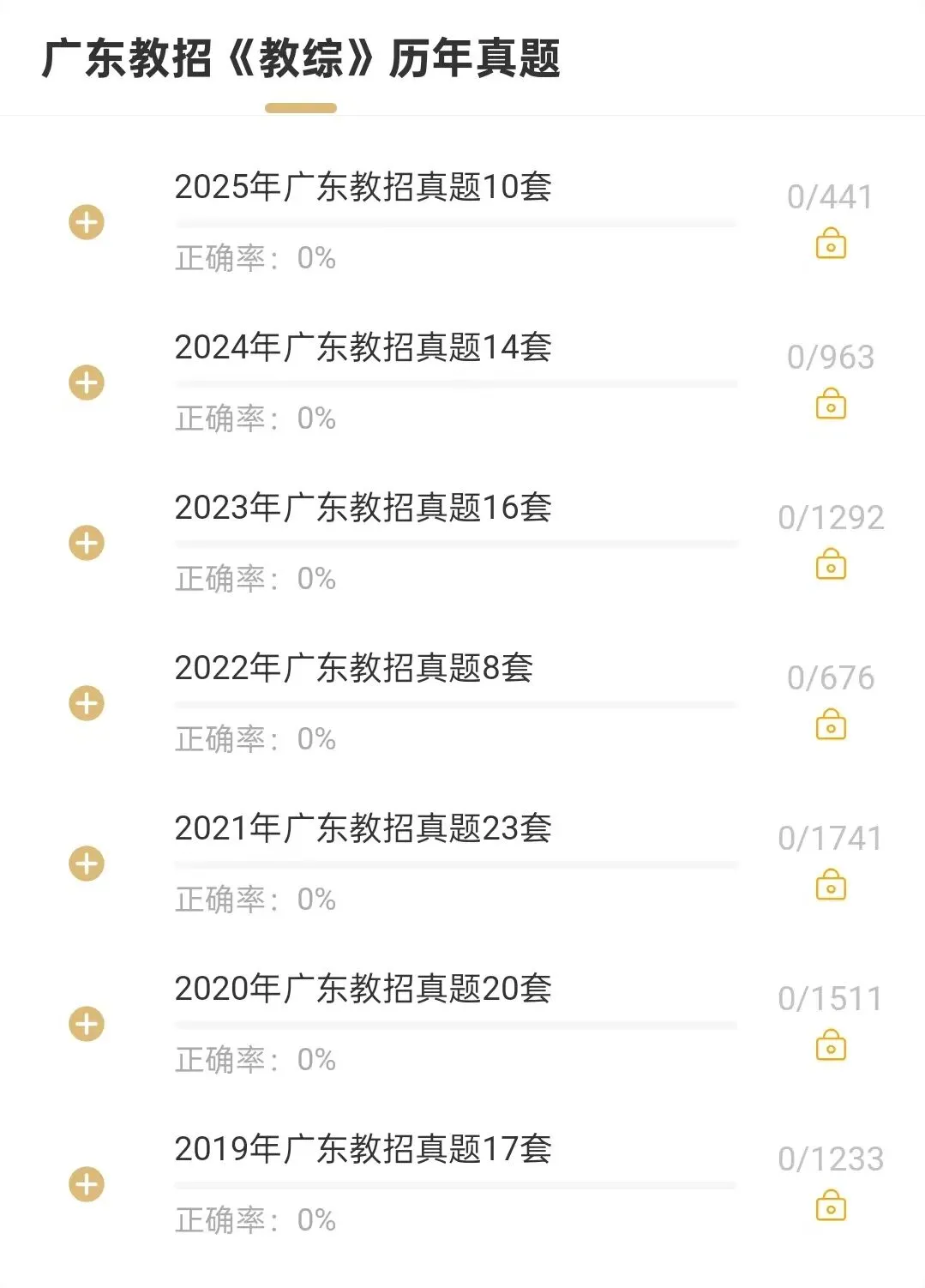The image size is (925, 1288).
Task: Unlock the set showing 0/1292
Action: pyautogui.click(x=831, y=565)
